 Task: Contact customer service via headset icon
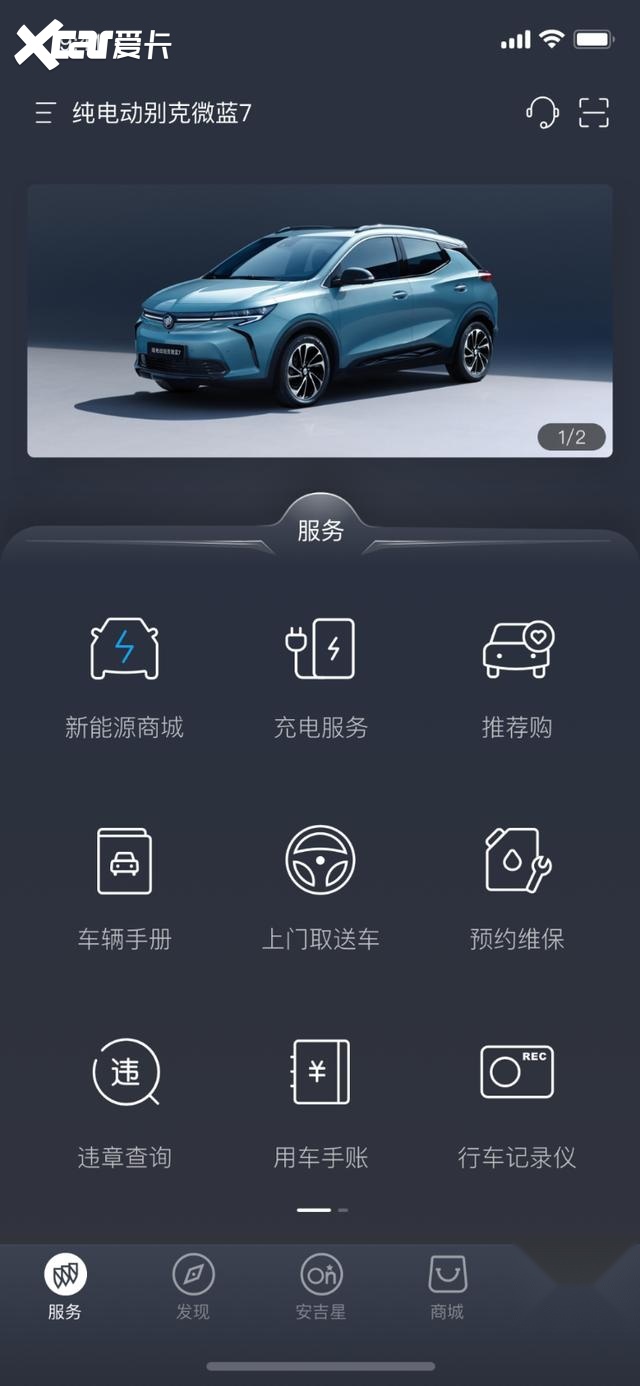point(542,112)
